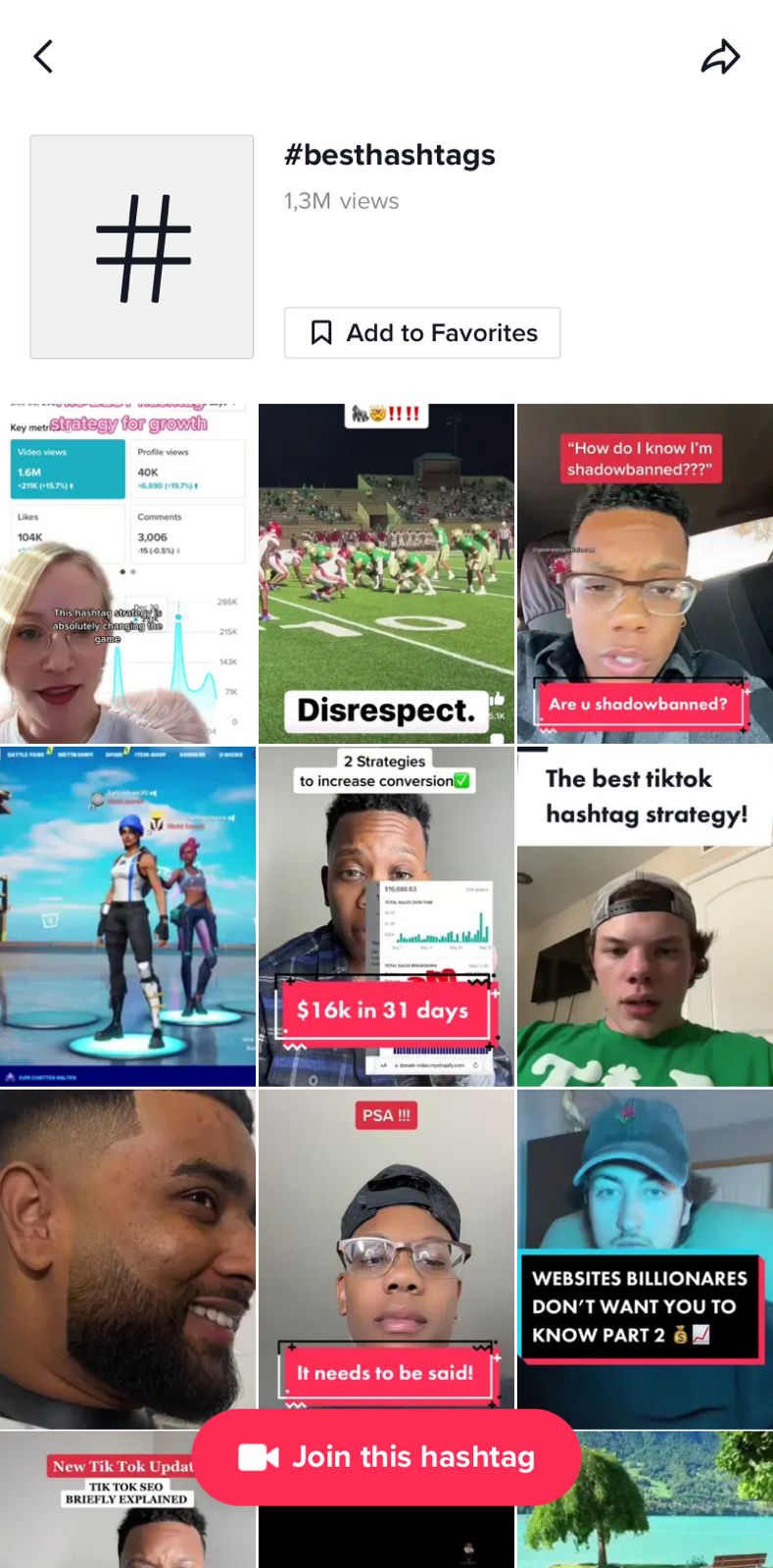Open the '$16k in 31 days' video
The image size is (773, 1568).
(386, 916)
